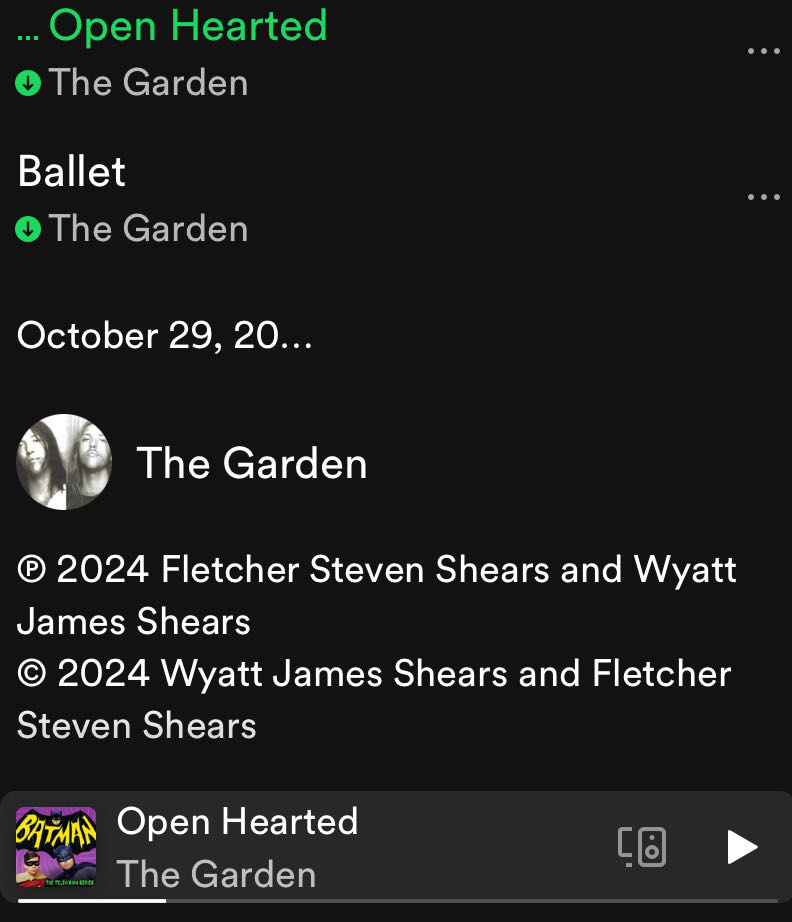Open options for the Open Hearted track
Screen dimensions: 792x922
(x=763, y=51)
